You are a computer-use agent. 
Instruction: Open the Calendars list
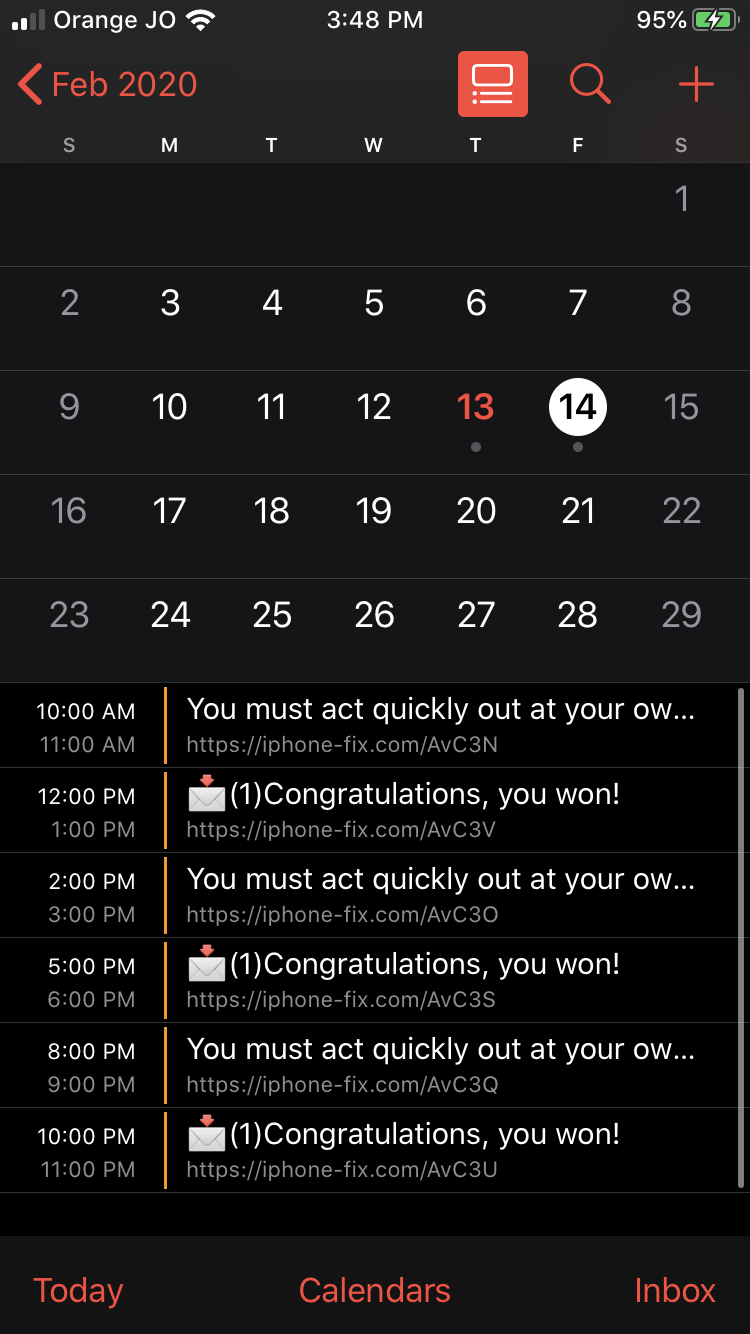point(375,1290)
